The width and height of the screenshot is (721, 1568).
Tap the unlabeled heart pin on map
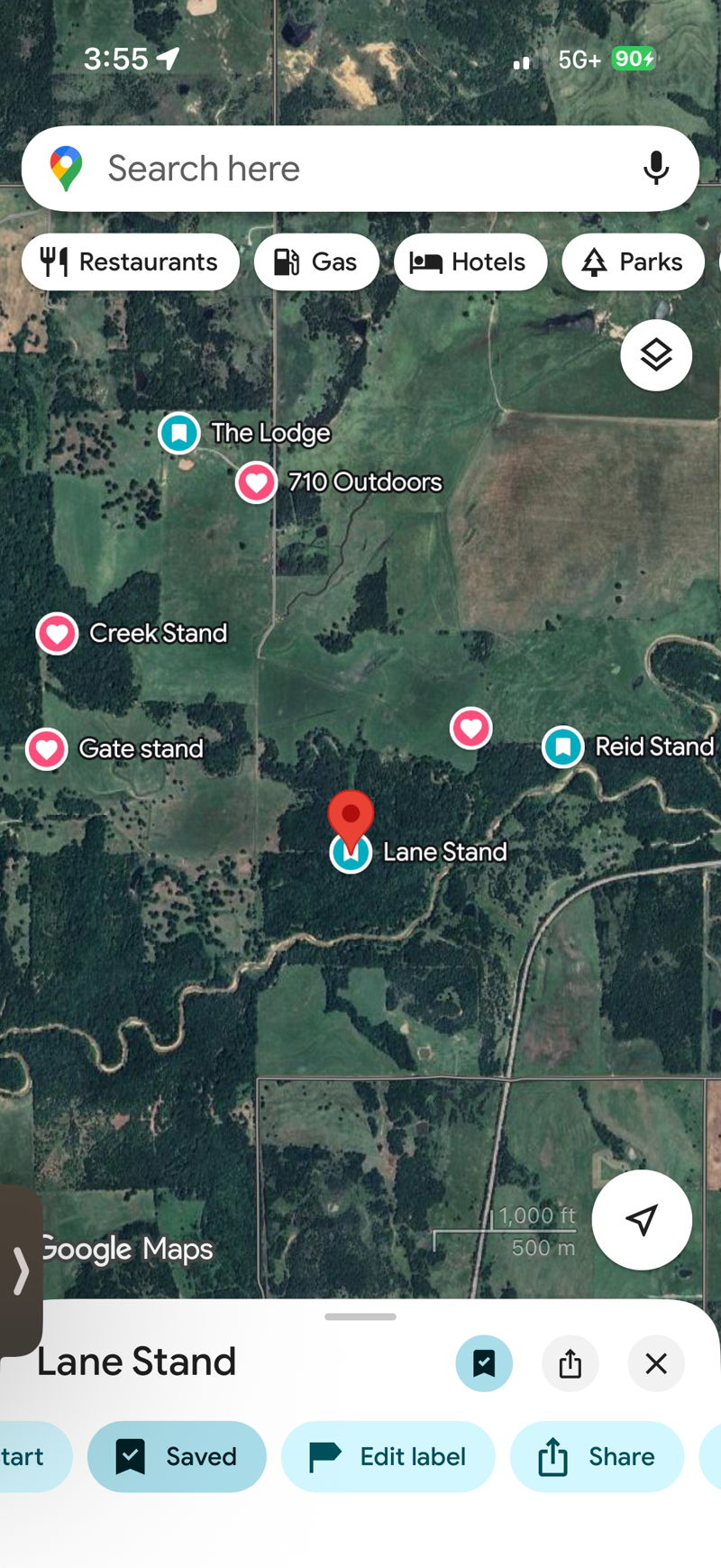point(470,728)
